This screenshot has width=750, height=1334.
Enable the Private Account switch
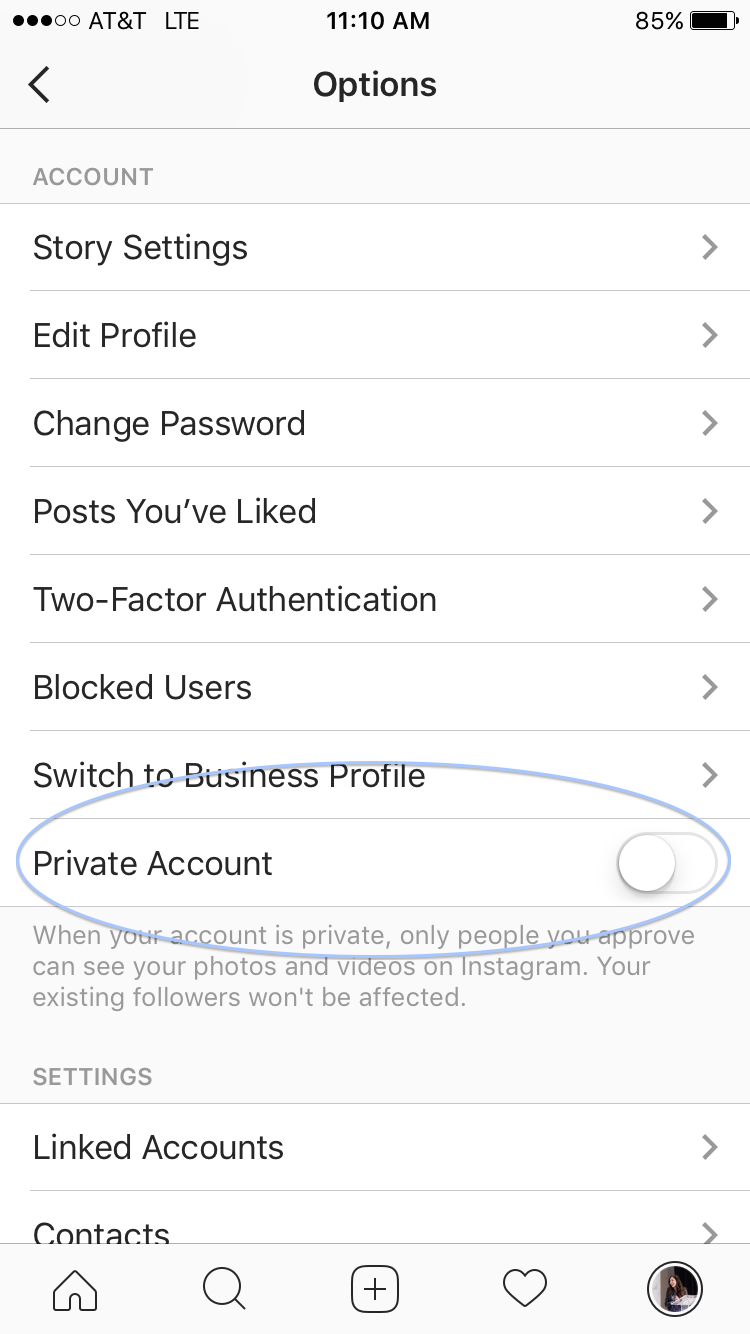coord(667,863)
